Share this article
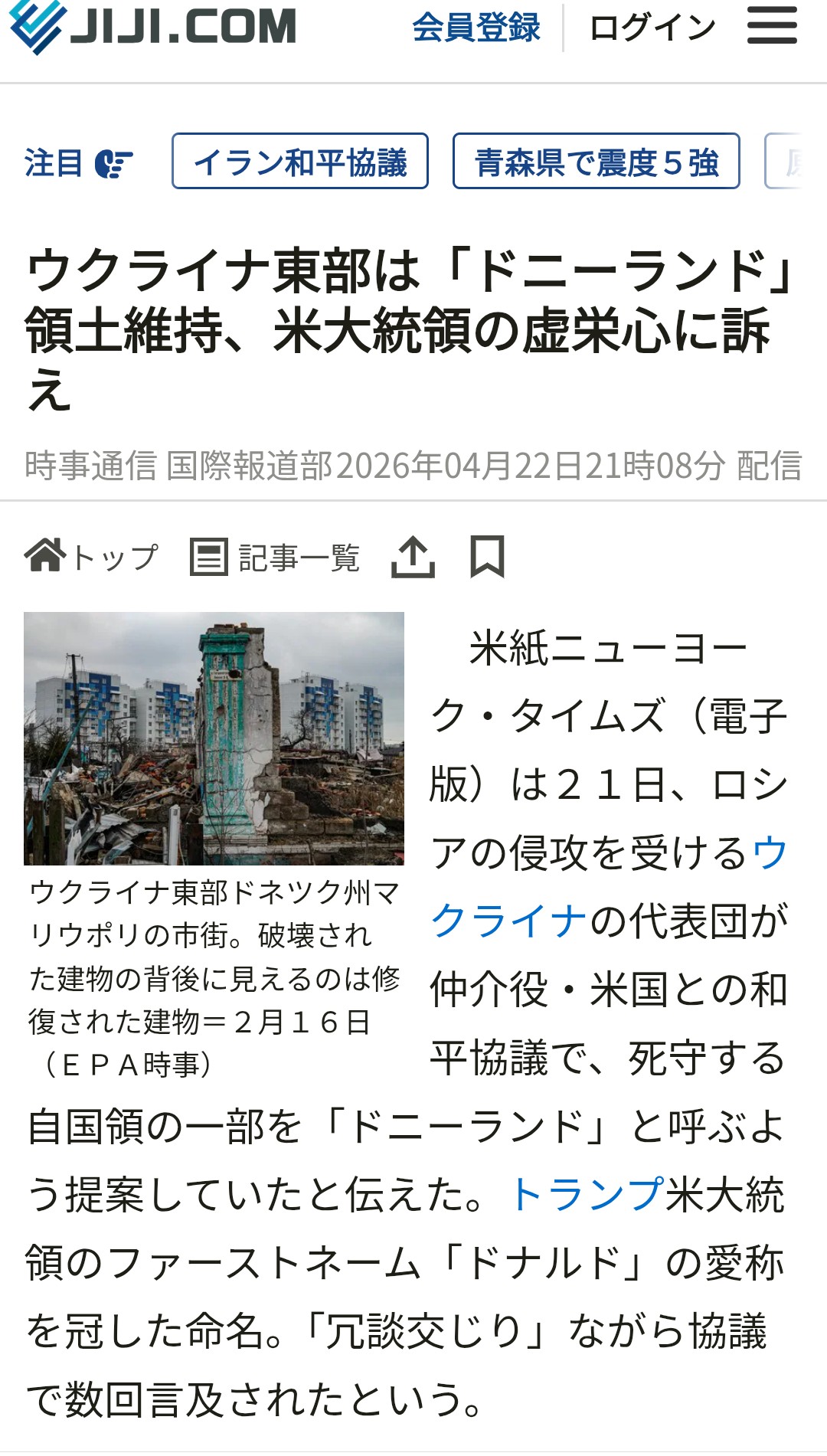This screenshot has width=827, height=1456. click(x=413, y=557)
